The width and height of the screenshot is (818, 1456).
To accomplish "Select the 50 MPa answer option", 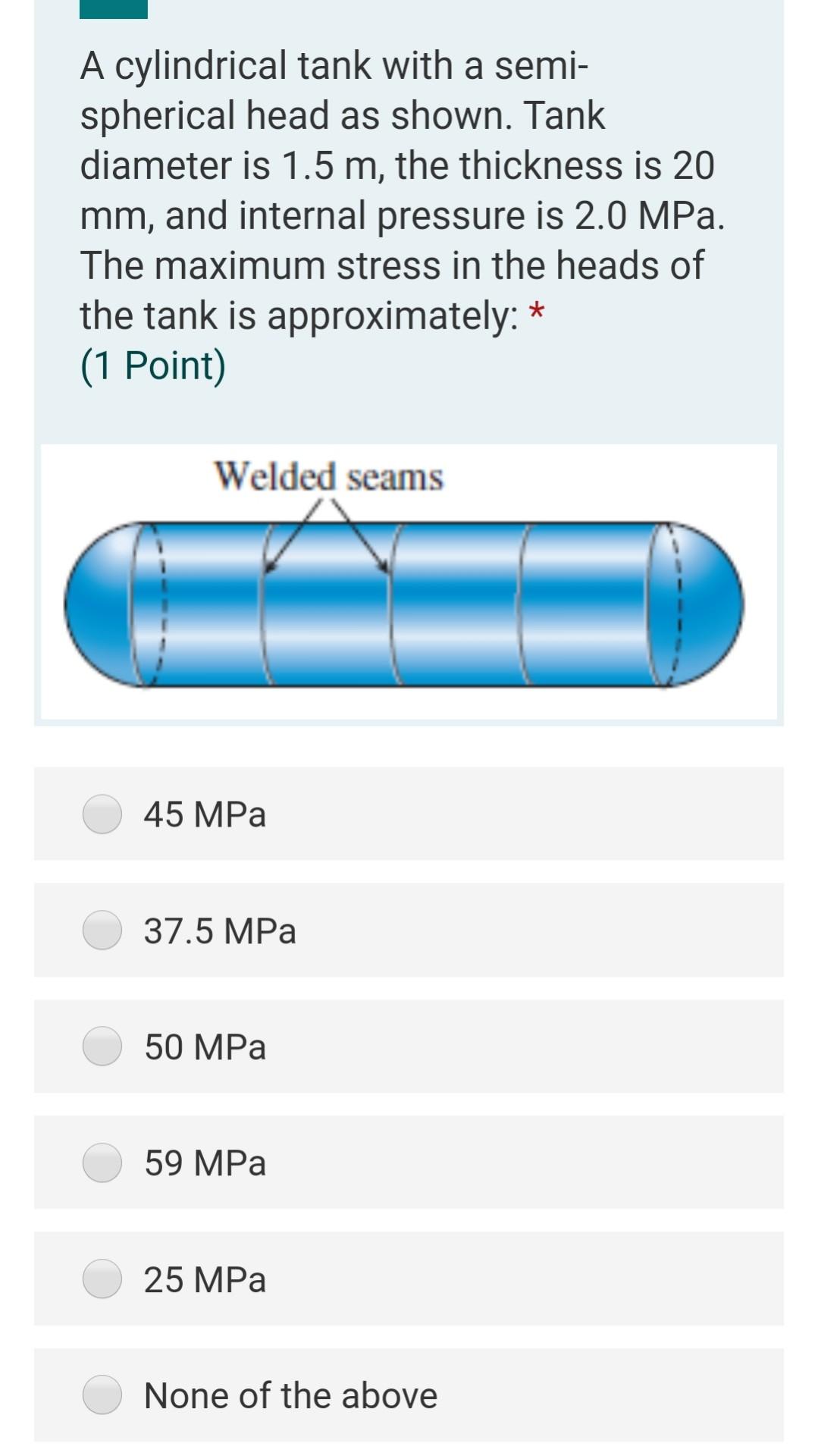I will coord(104,1047).
